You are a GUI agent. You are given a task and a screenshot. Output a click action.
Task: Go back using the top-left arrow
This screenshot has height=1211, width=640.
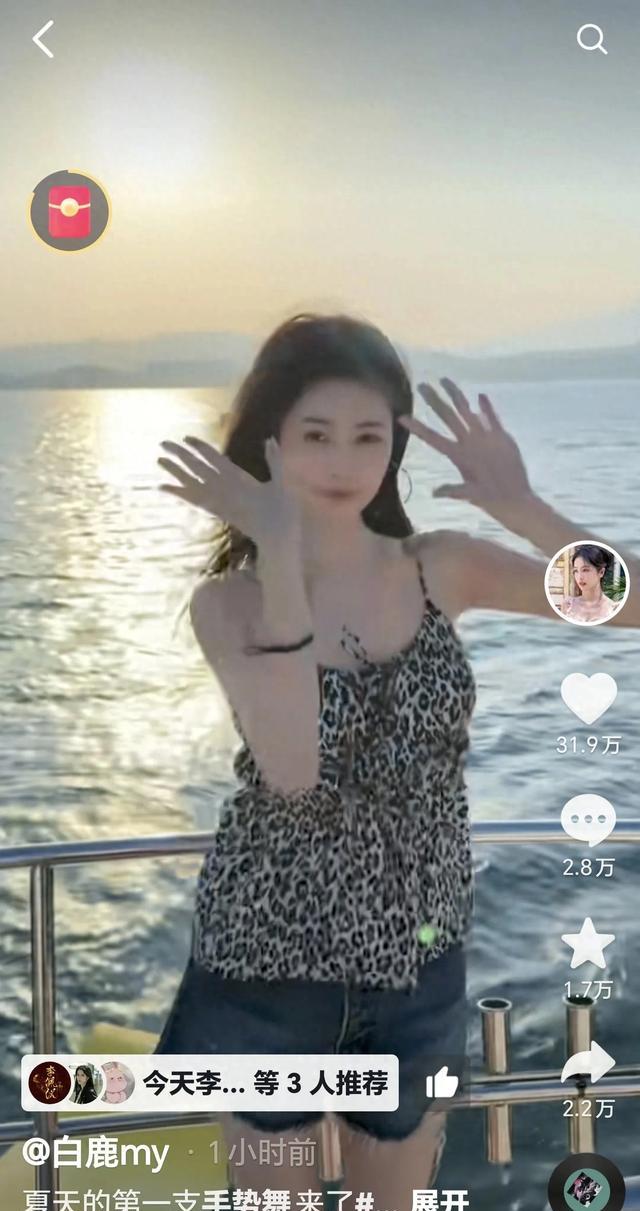tap(43, 40)
